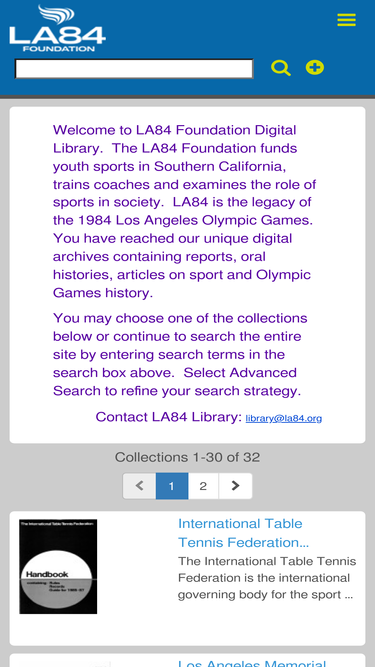Tap the search text box
The image size is (375, 667).
point(134,69)
